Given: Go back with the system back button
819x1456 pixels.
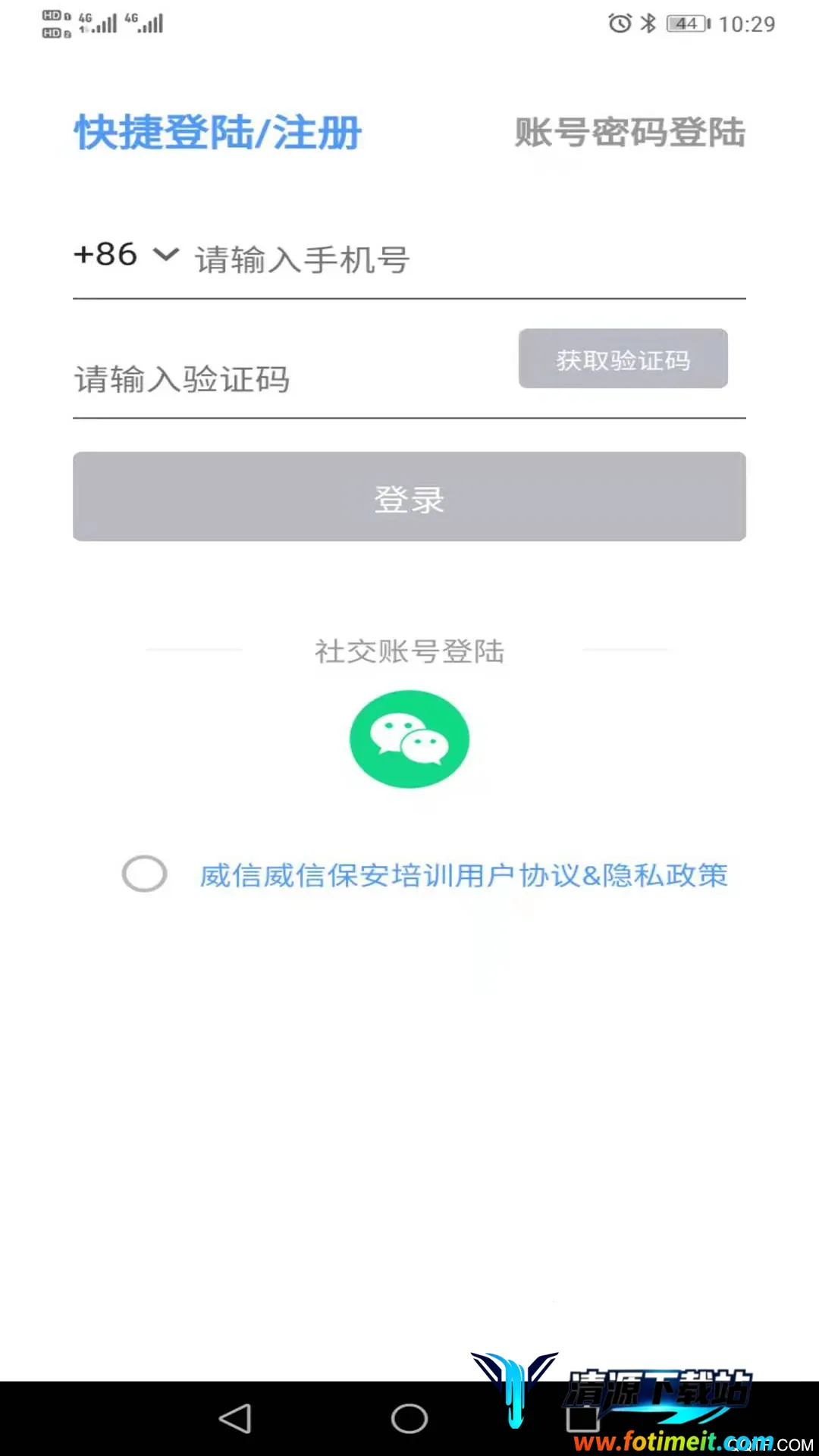Looking at the screenshot, I should tap(235, 1418).
